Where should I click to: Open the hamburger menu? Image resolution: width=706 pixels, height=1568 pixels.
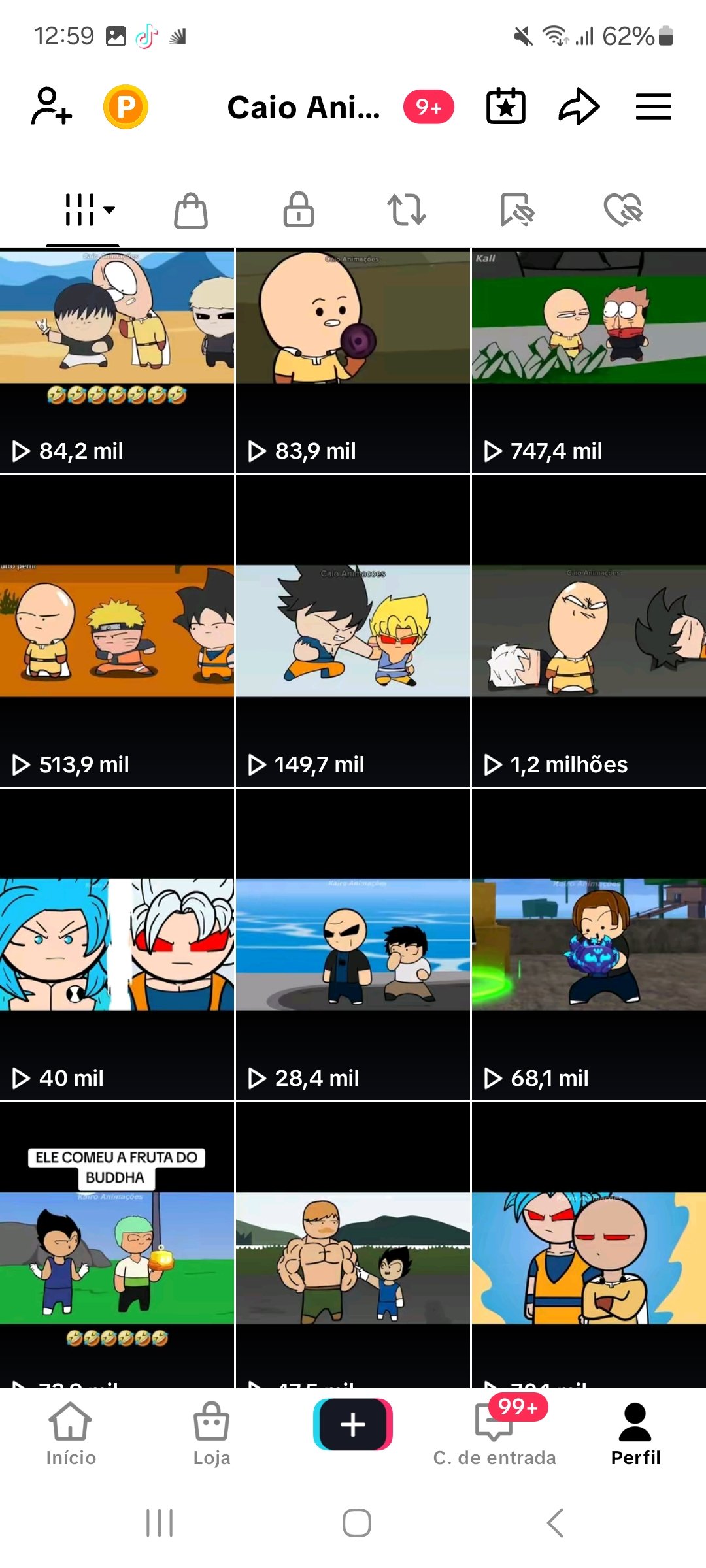pyautogui.click(x=654, y=106)
